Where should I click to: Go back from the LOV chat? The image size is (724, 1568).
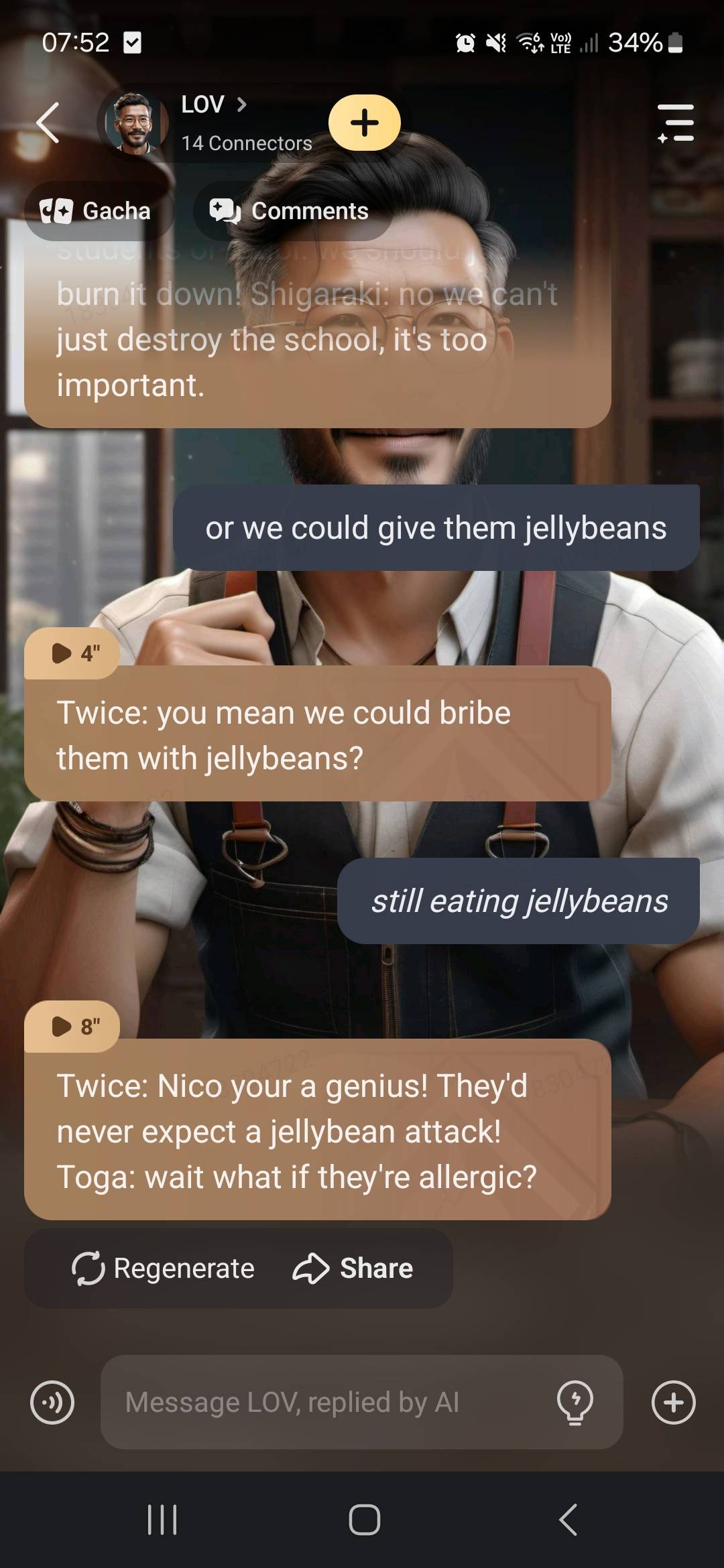(48, 123)
